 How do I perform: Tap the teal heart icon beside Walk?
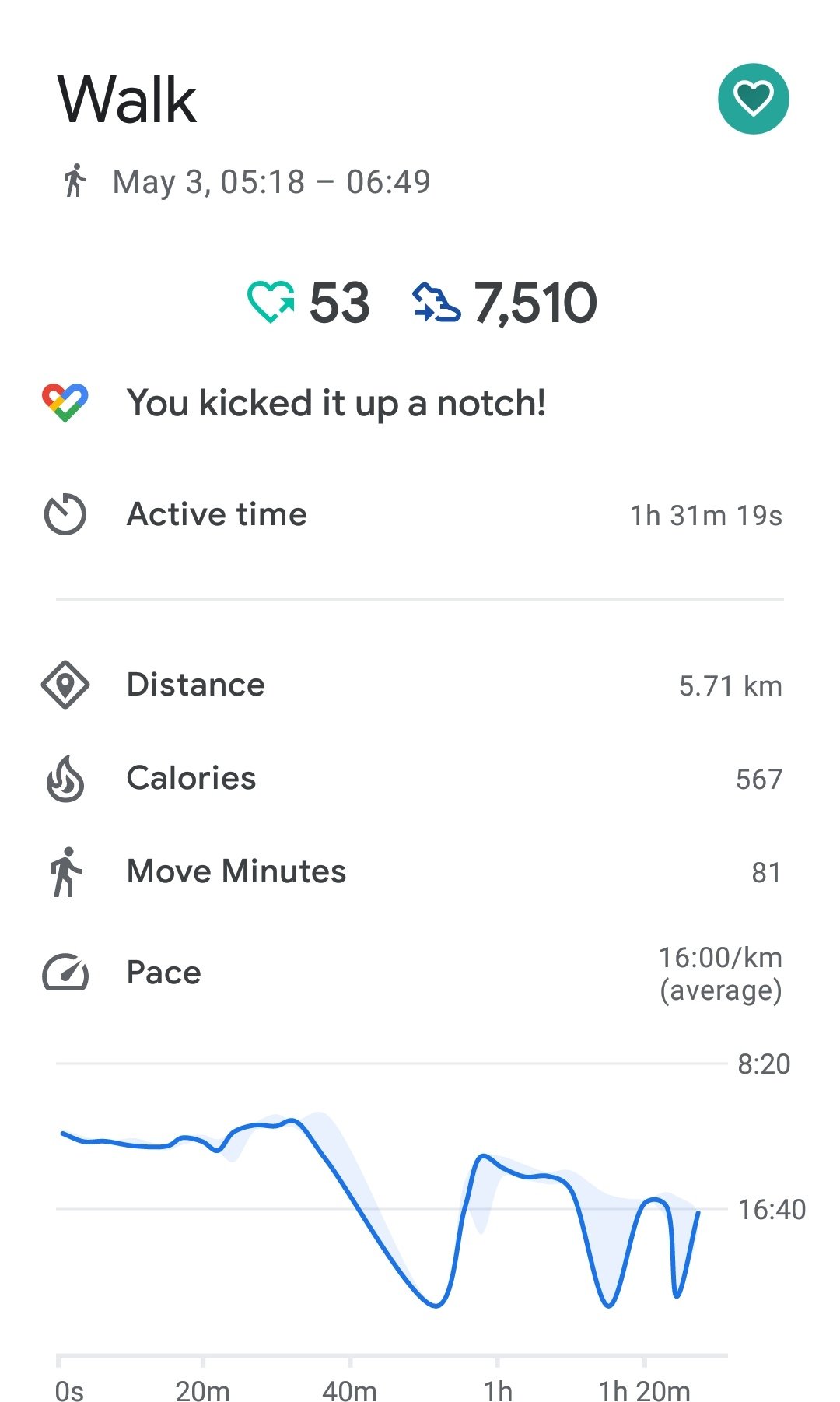(x=753, y=99)
